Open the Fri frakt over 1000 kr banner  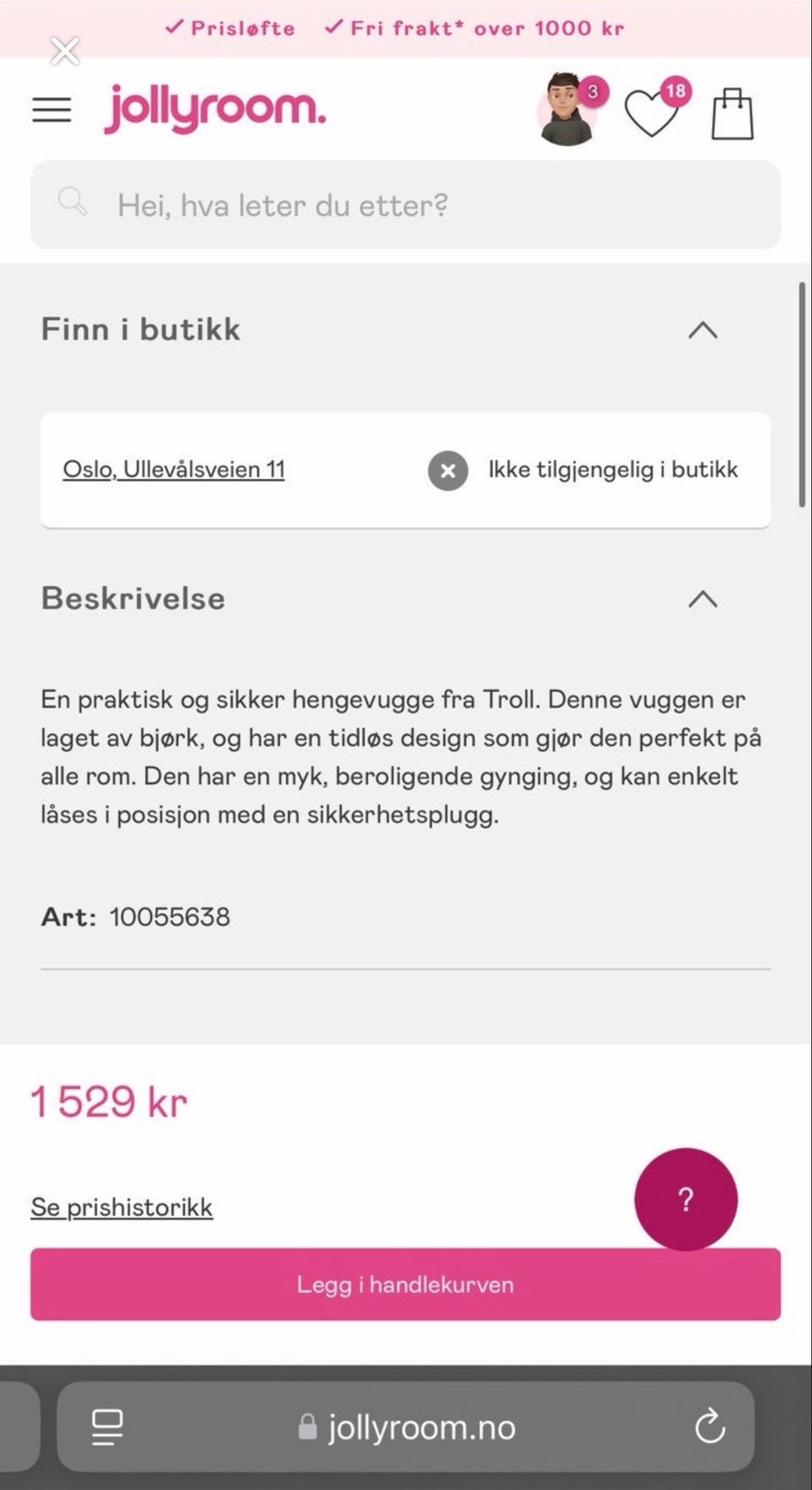click(474, 28)
